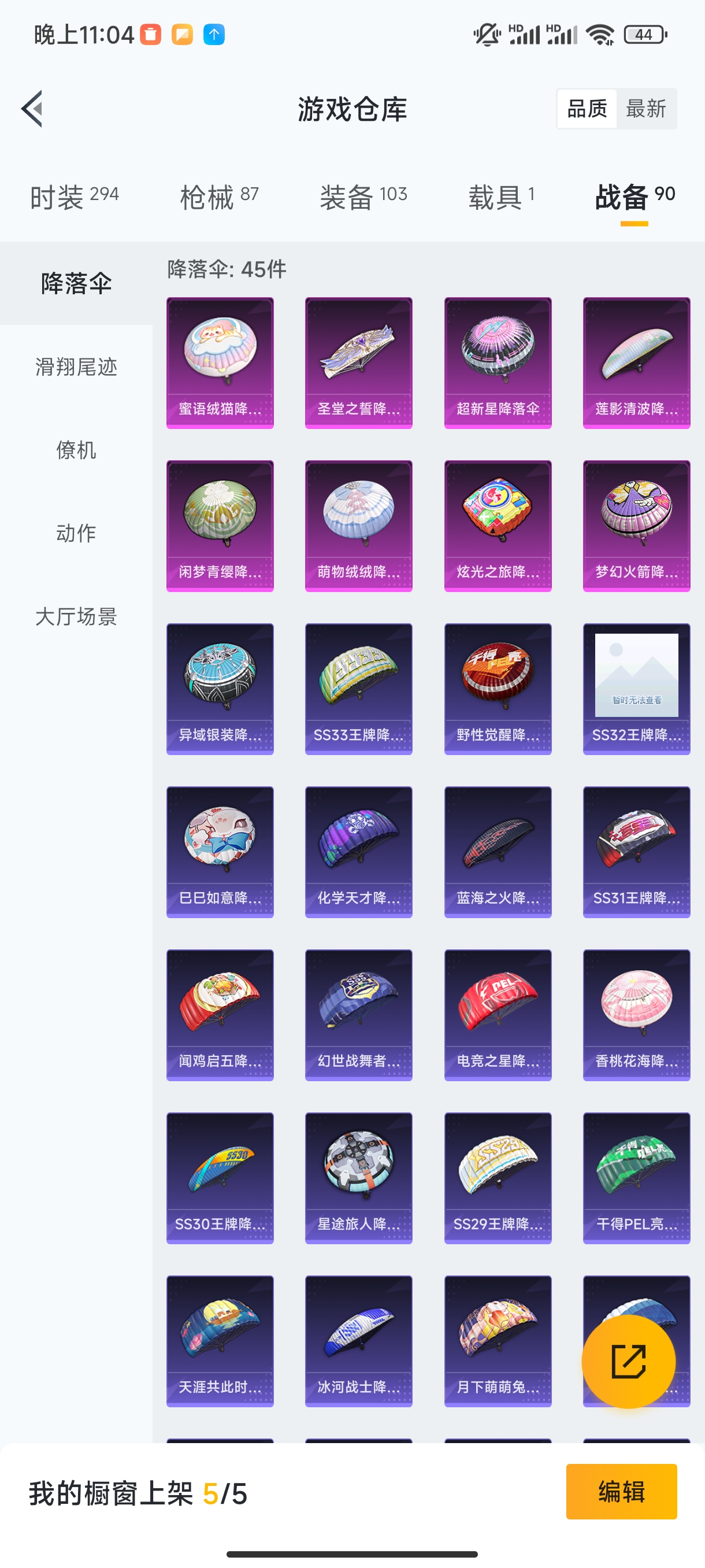Viewport: 705px width, 1568px height.
Task: Open the SS33王牌 parachute item
Action: click(x=359, y=689)
